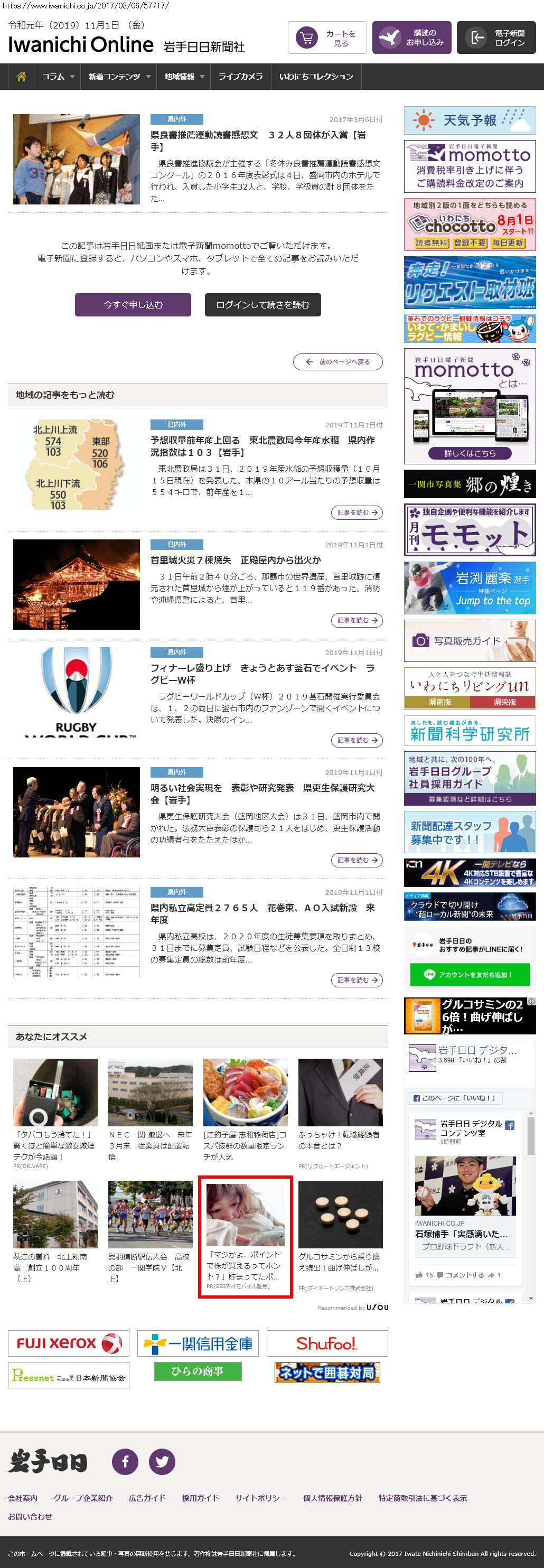The image size is (544, 1568).
Task: Open 電子新聞ログイン login
Action: (496, 38)
